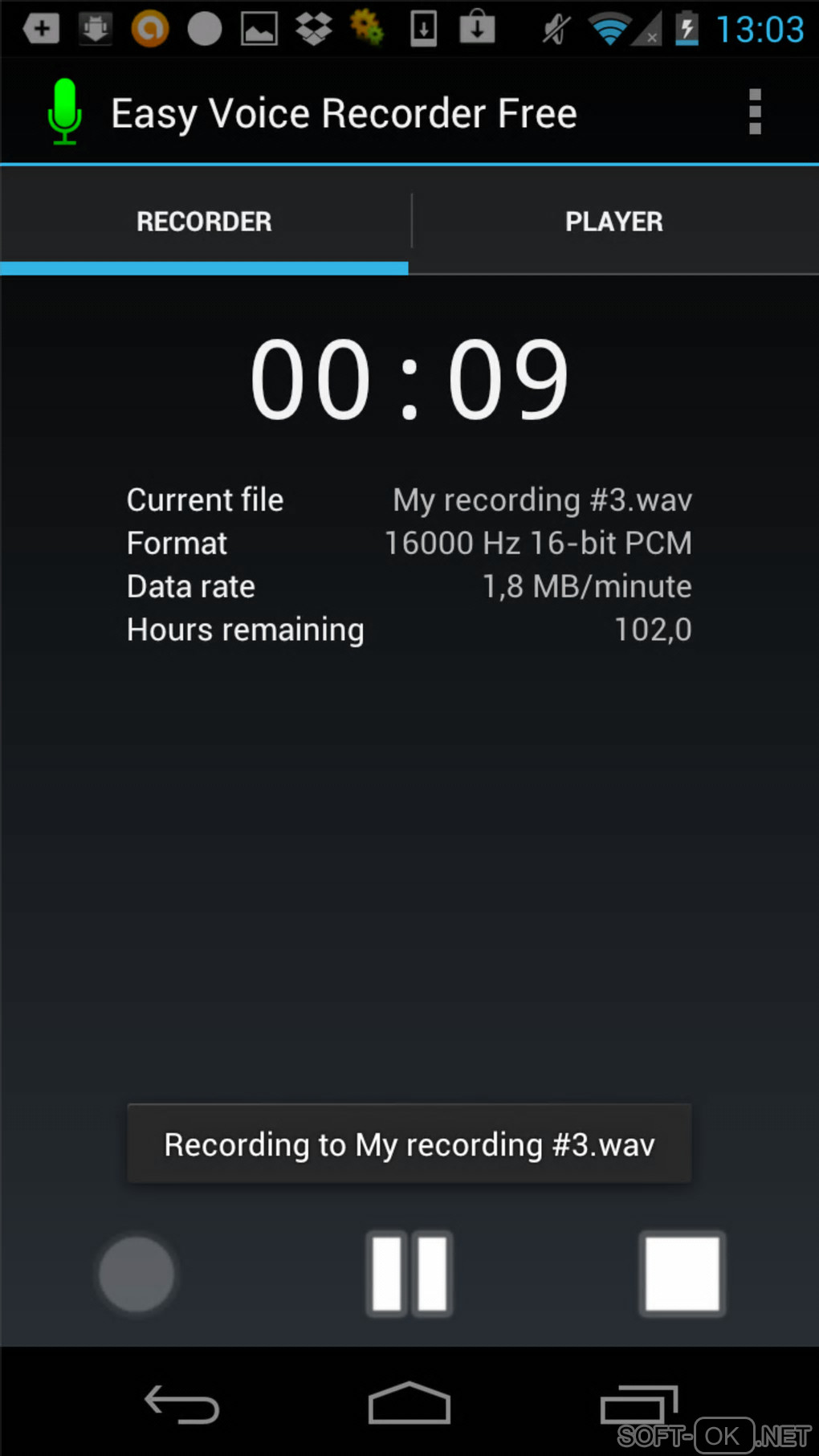Select the Recorder tab
The height and width of the screenshot is (1456, 819).
204,222
